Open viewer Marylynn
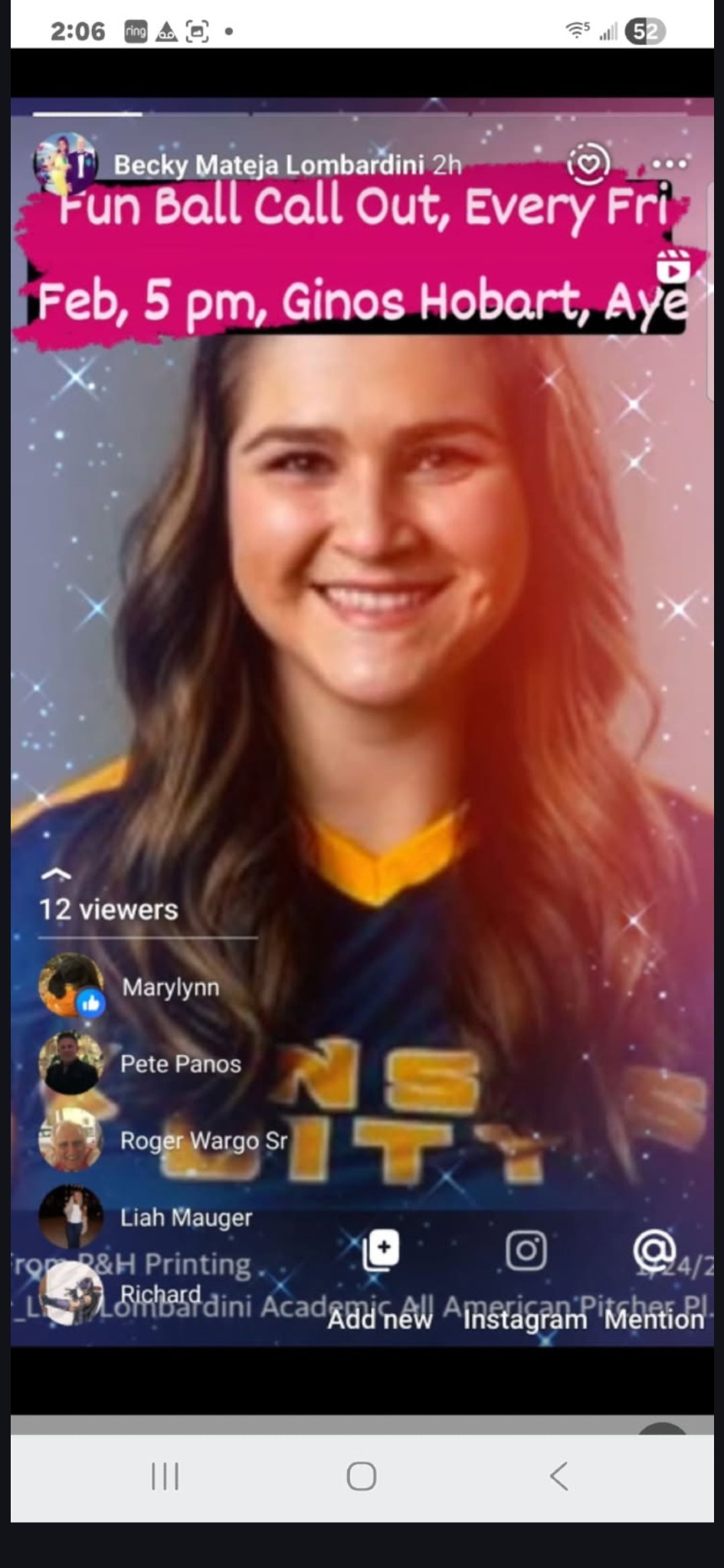Image resolution: width=724 pixels, height=1568 pixels. [x=170, y=987]
